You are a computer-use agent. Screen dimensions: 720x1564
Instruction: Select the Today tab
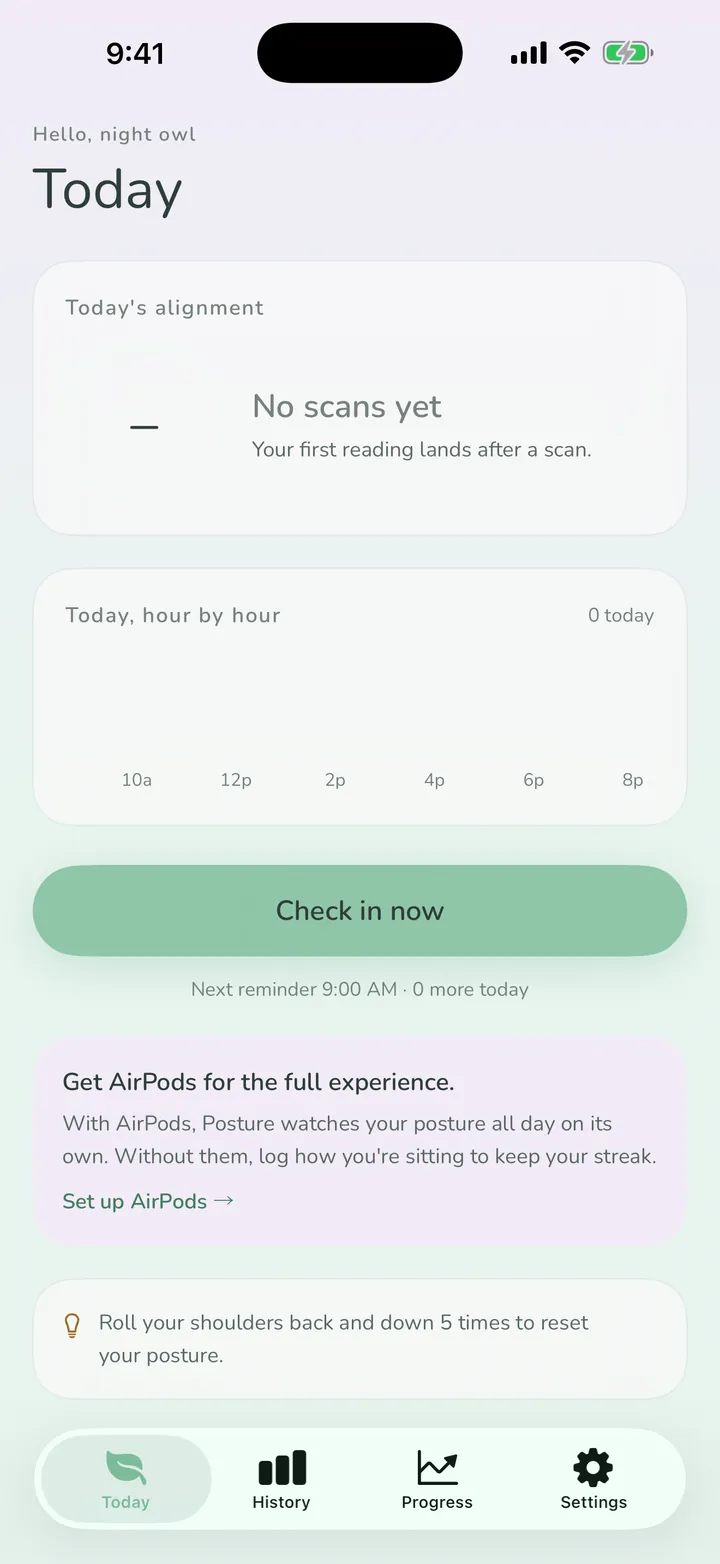[x=126, y=1480]
